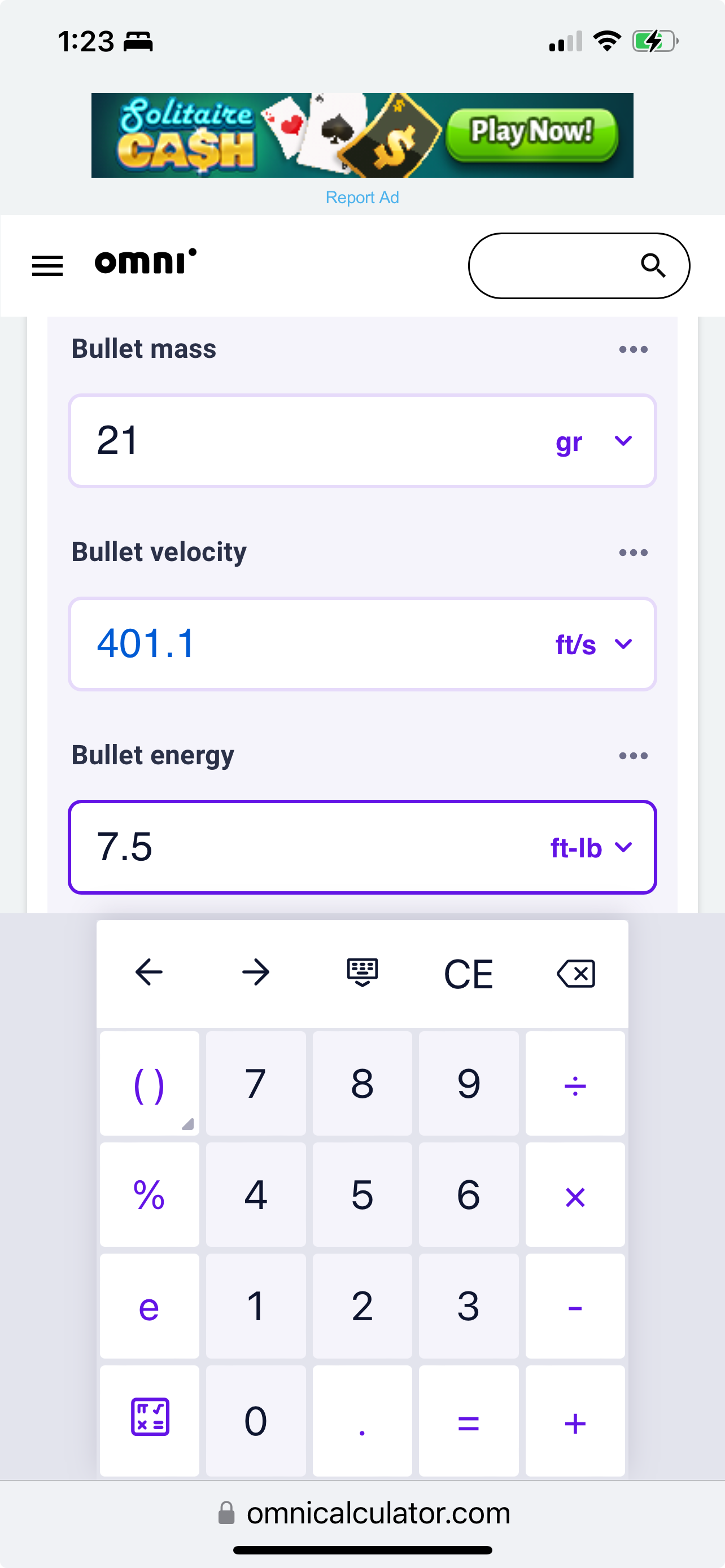Tap the Solitaire Cash Play Now ad

click(x=362, y=135)
